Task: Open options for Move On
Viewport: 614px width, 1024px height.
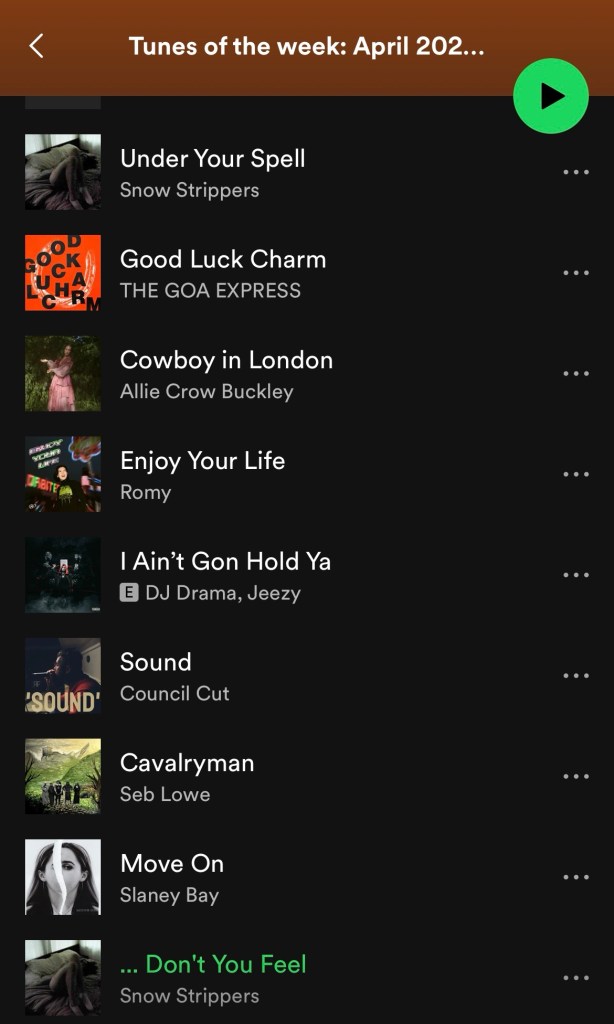Action: tap(575, 877)
